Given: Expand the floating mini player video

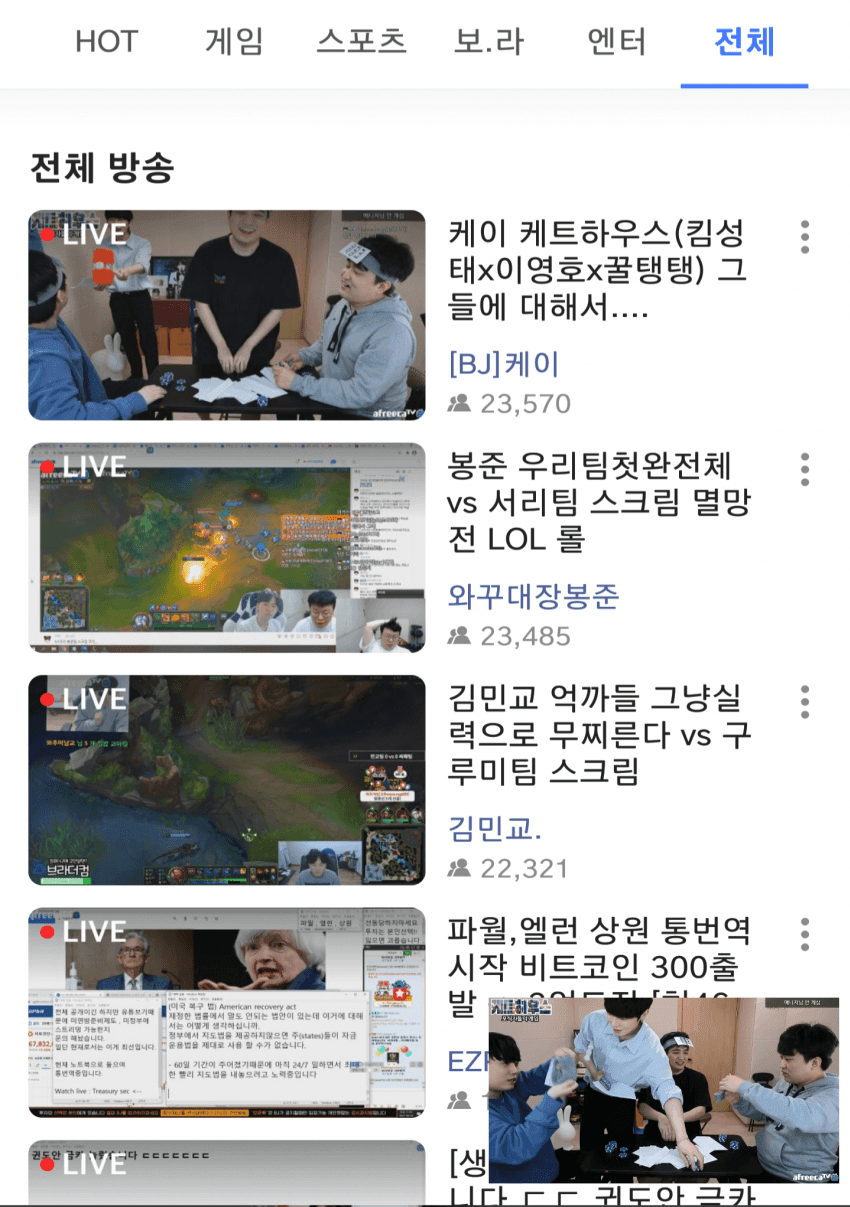Looking at the screenshot, I should coord(664,1090).
